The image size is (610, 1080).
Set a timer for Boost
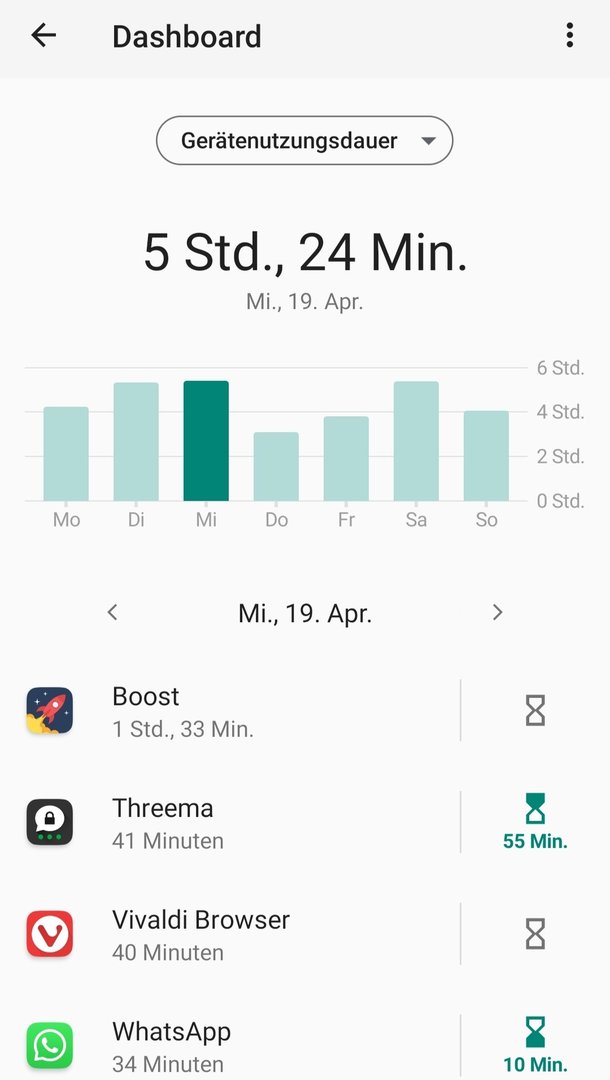pos(535,711)
